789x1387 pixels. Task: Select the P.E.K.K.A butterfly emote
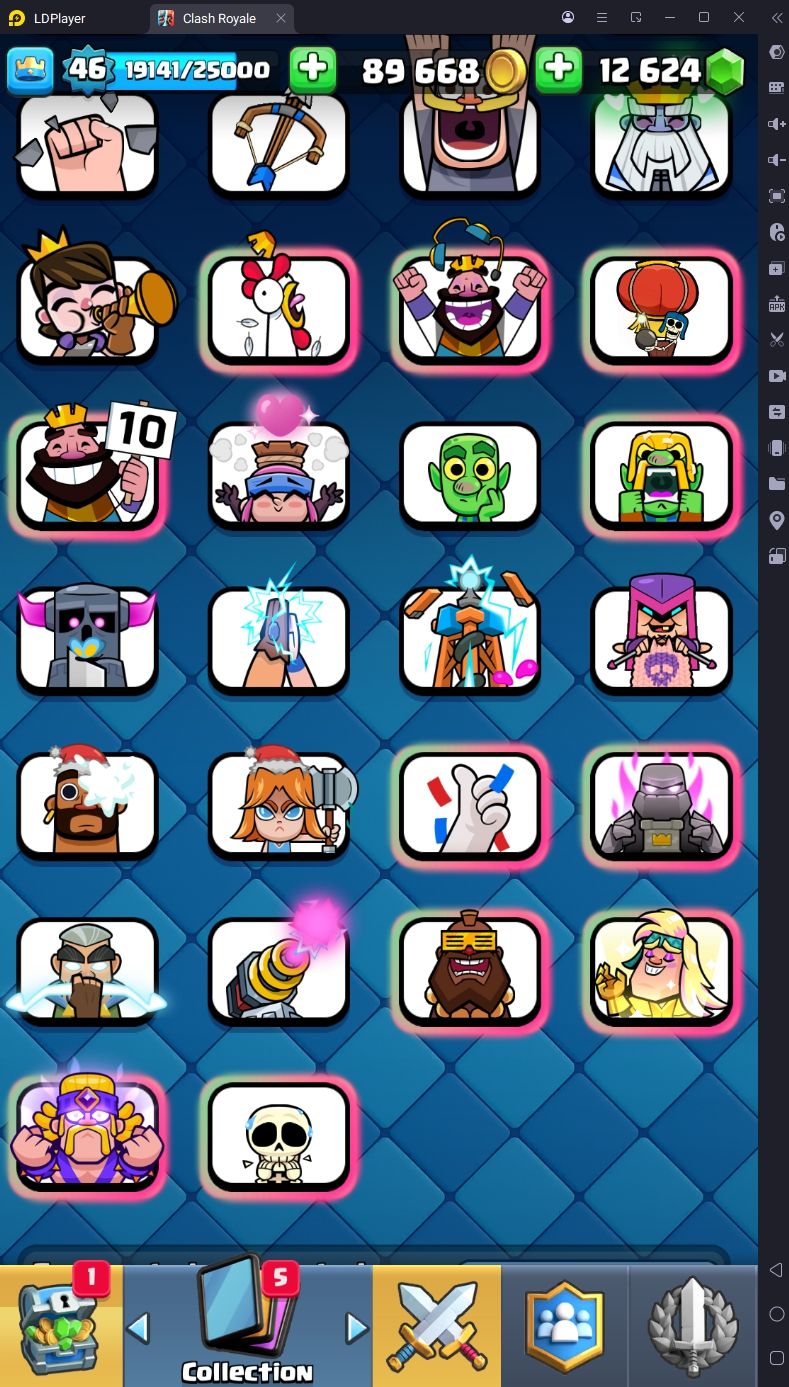pos(88,638)
